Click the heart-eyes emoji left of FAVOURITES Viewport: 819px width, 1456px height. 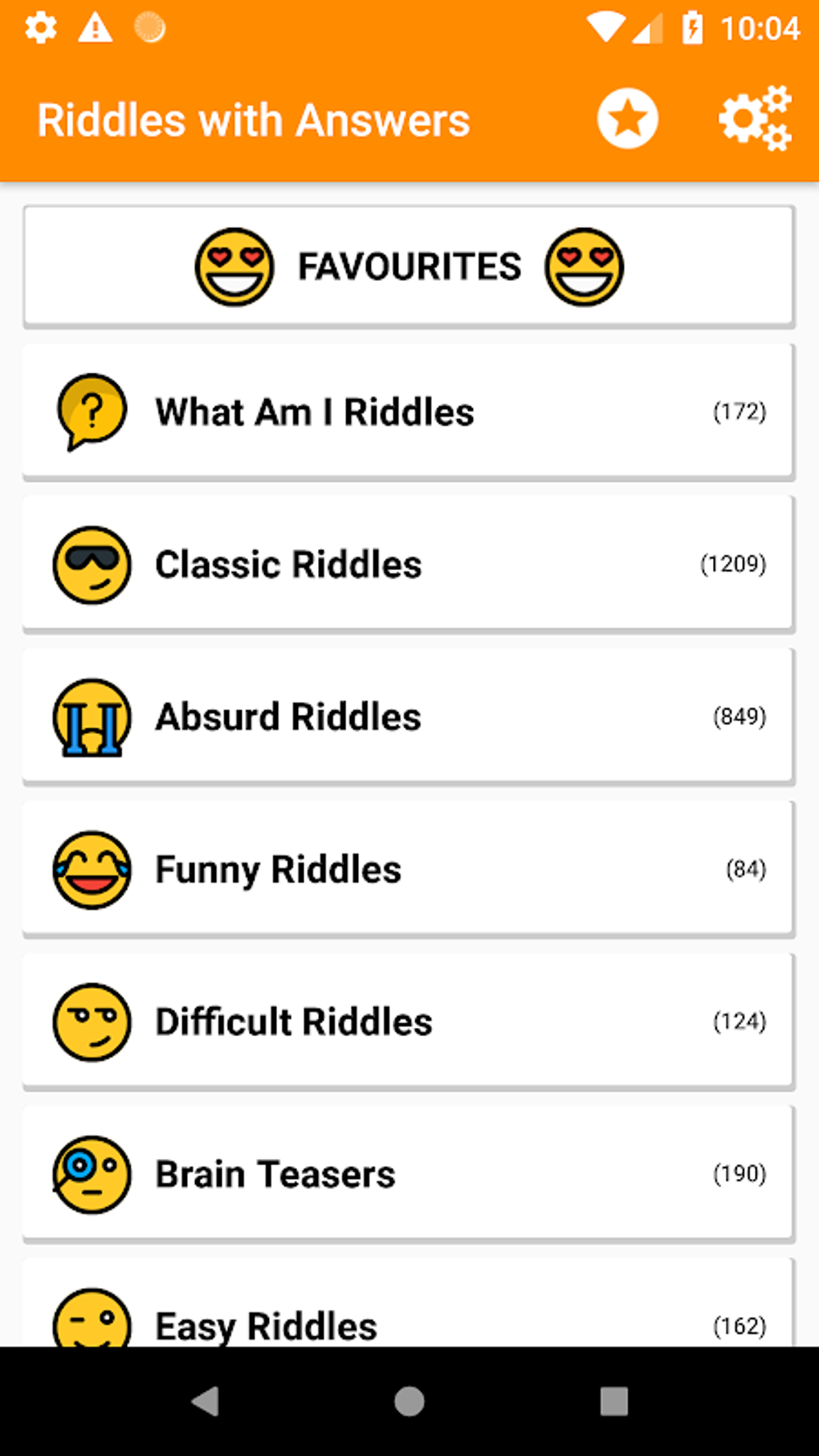233,266
